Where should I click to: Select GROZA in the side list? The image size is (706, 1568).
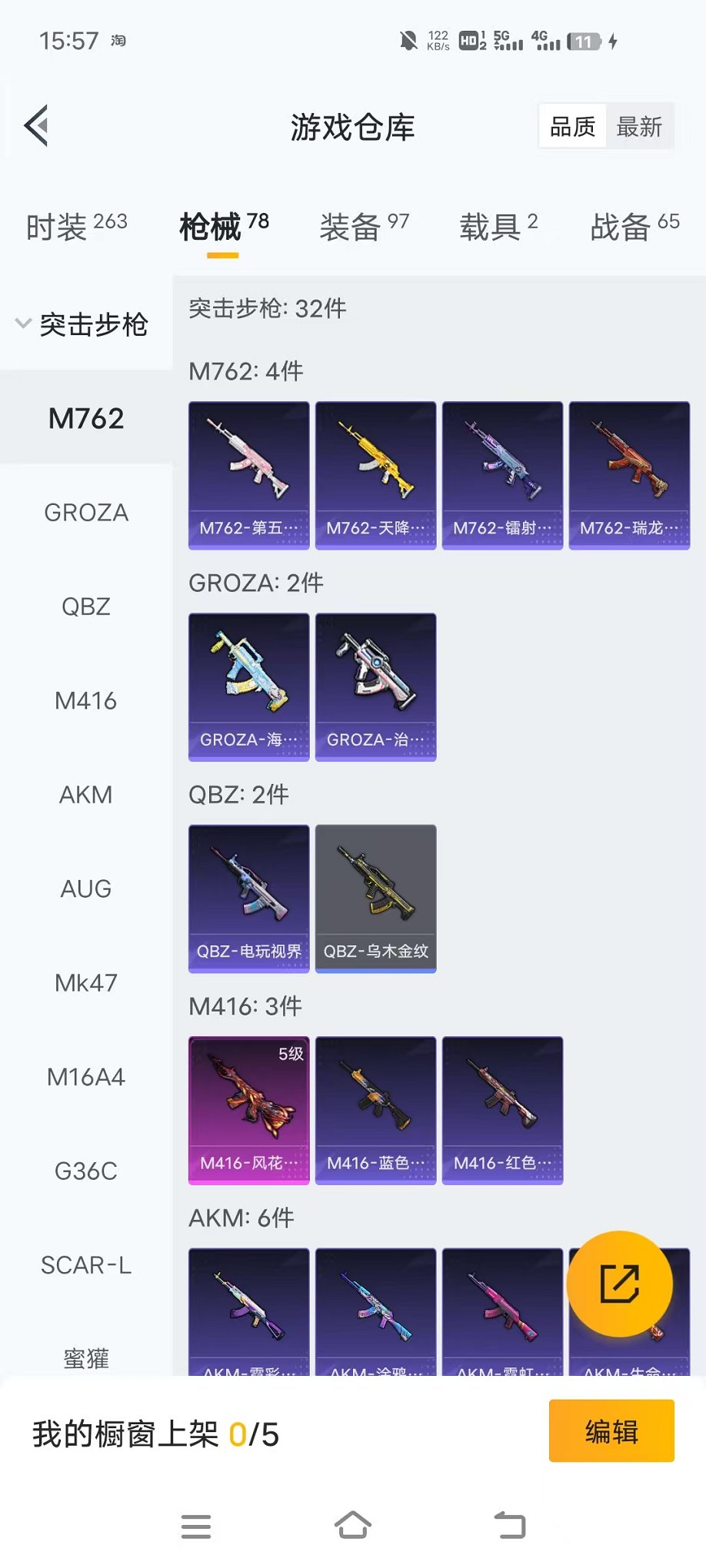tap(86, 513)
